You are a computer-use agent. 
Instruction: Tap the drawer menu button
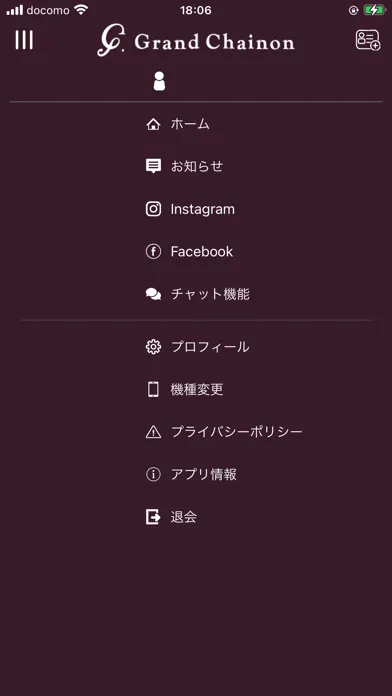(24, 40)
